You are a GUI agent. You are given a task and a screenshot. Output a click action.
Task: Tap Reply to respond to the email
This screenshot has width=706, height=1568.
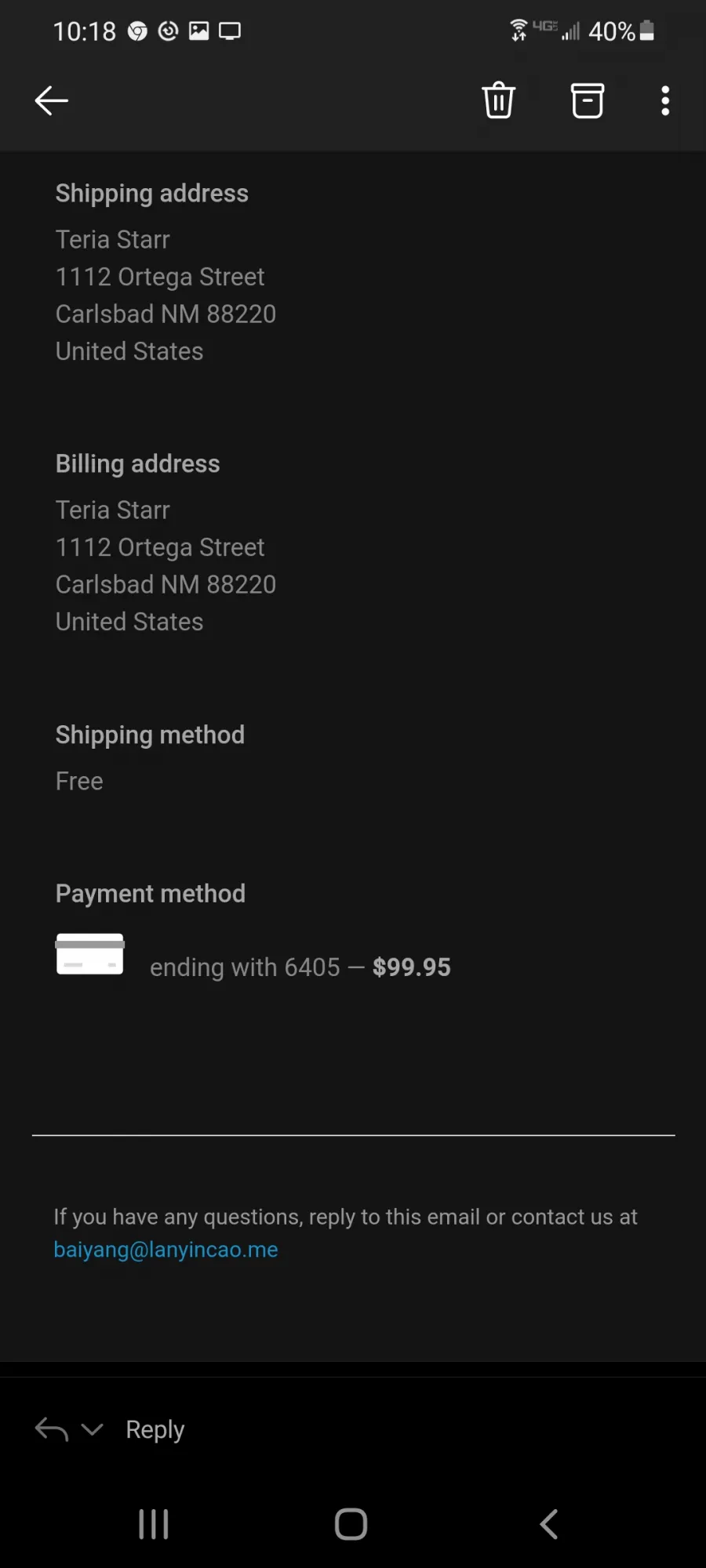(x=155, y=1429)
